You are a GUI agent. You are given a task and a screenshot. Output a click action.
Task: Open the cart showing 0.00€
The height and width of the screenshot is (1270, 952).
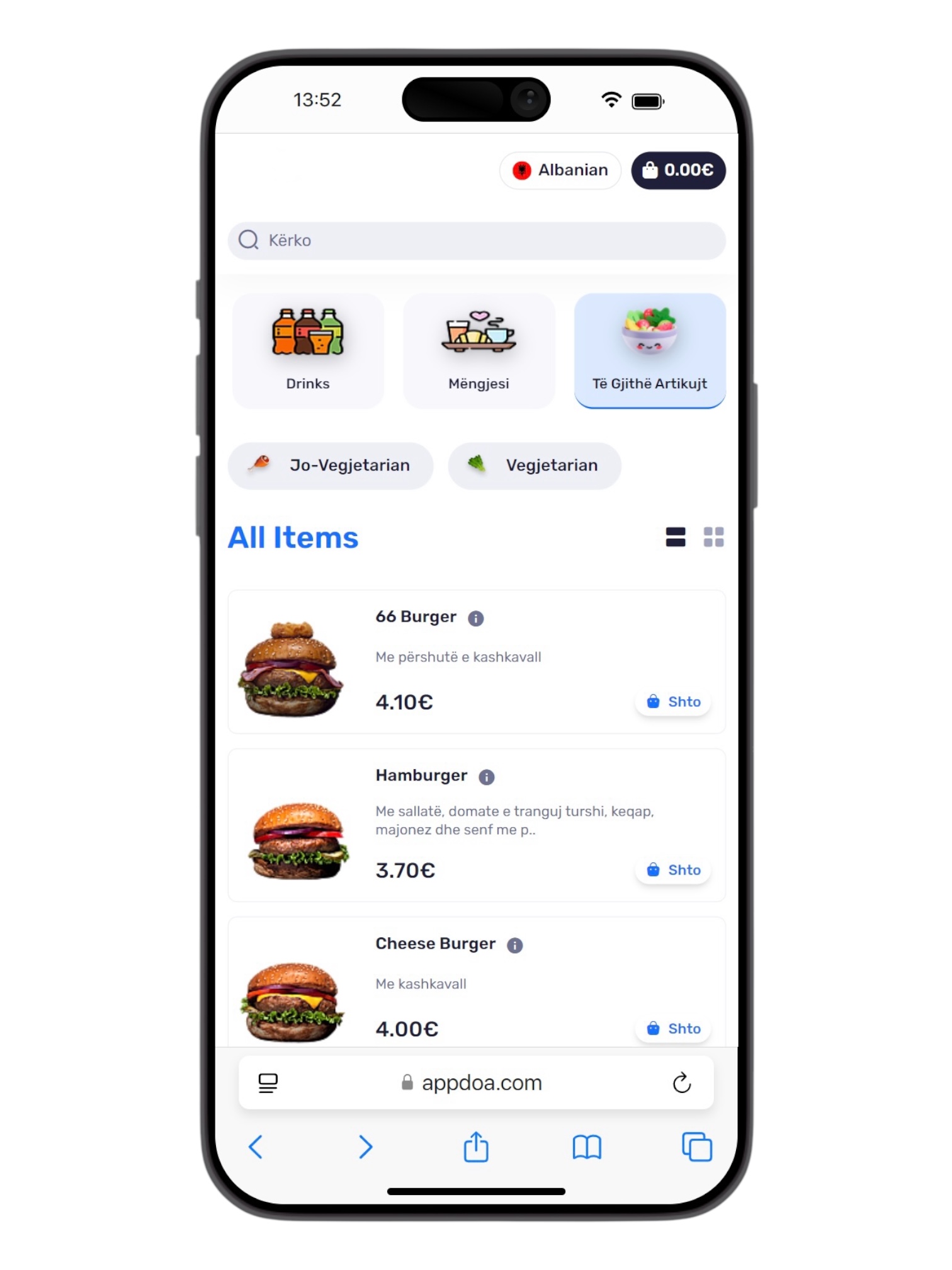[x=678, y=170]
